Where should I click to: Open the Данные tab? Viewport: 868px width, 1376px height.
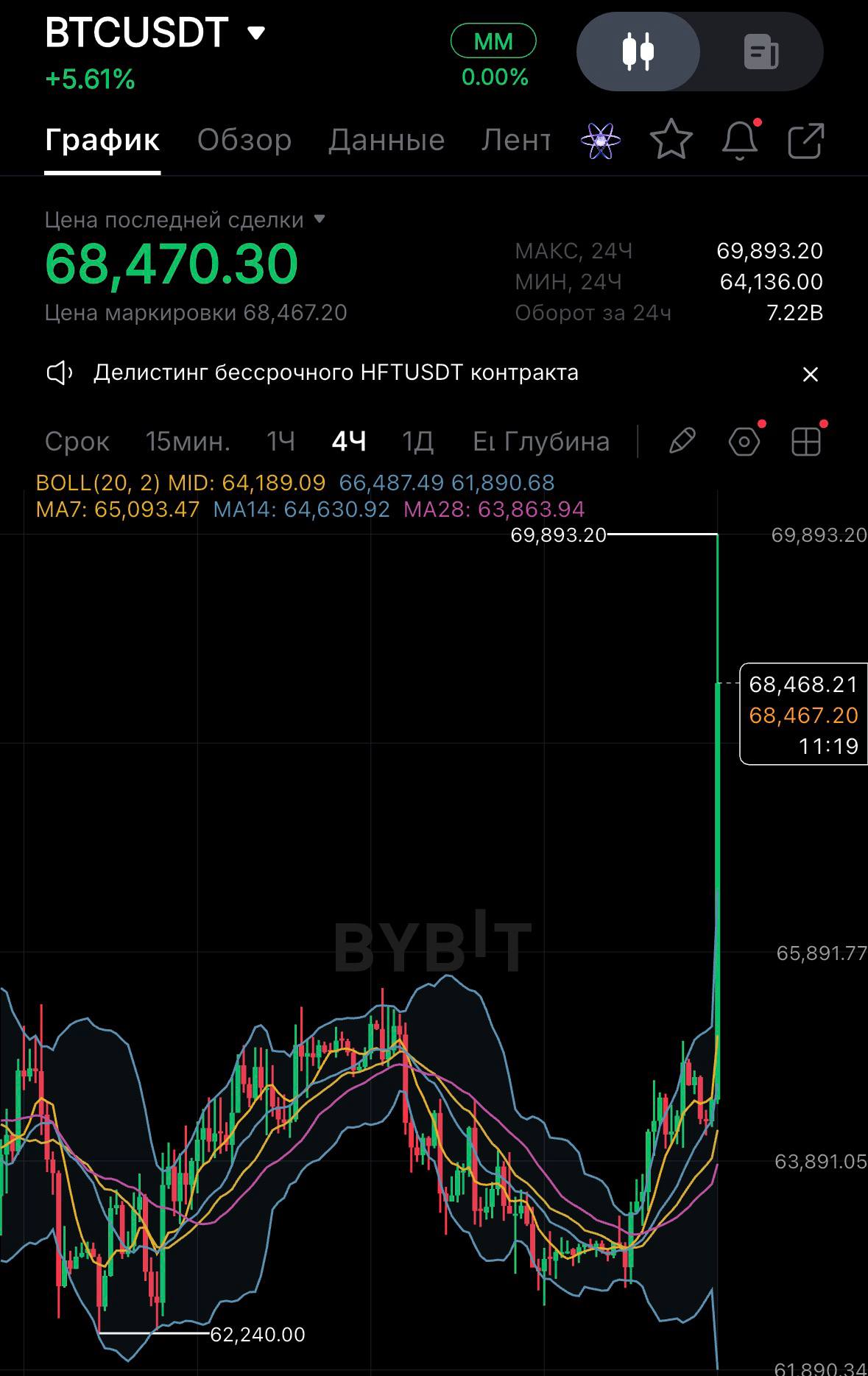(x=387, y=140)
